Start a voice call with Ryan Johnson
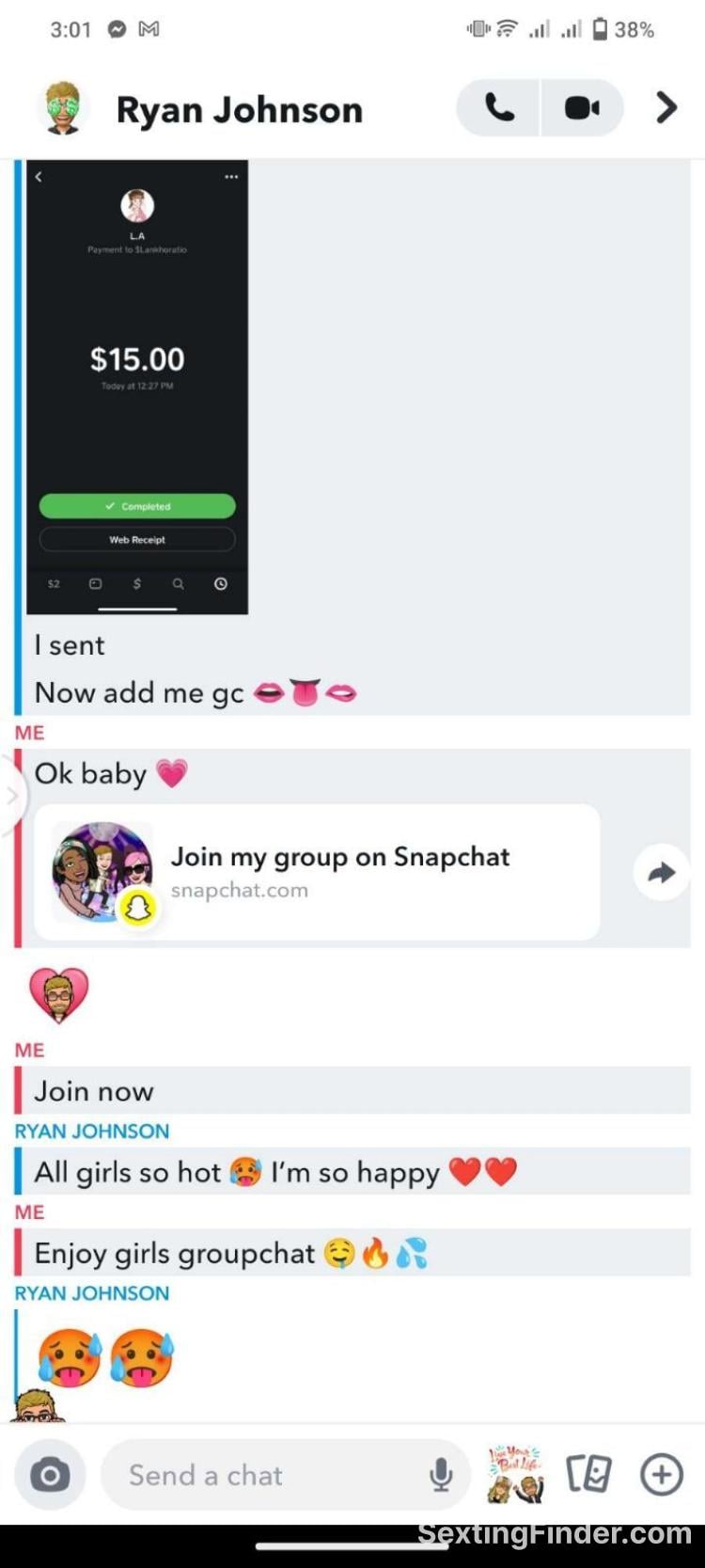 pos(499,108)
